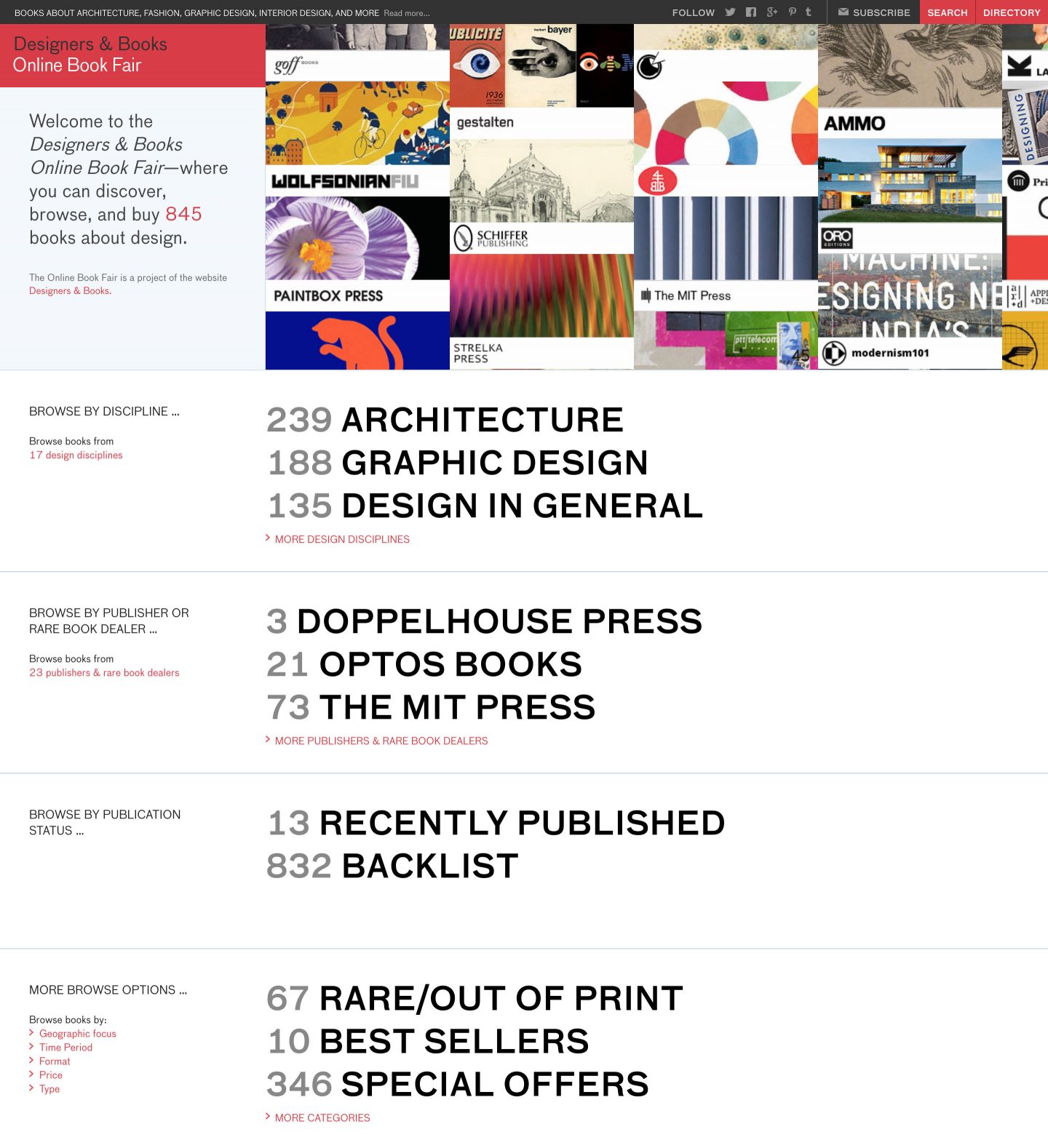1048x1148 pixels.
Task: Expand More Design Disciplines
Action: (x=341, y=539)
